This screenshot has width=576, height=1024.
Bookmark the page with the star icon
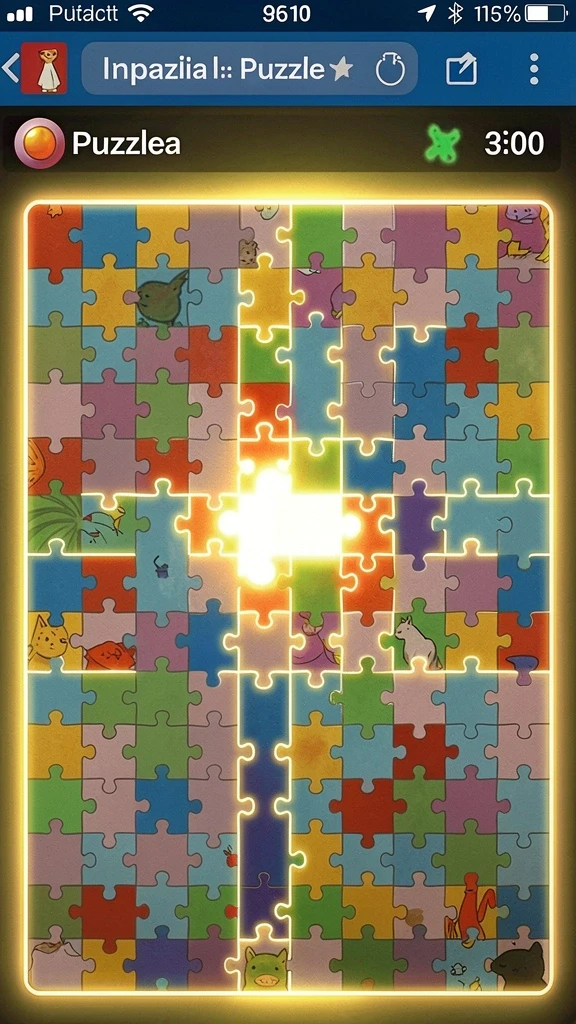point(342,69)
